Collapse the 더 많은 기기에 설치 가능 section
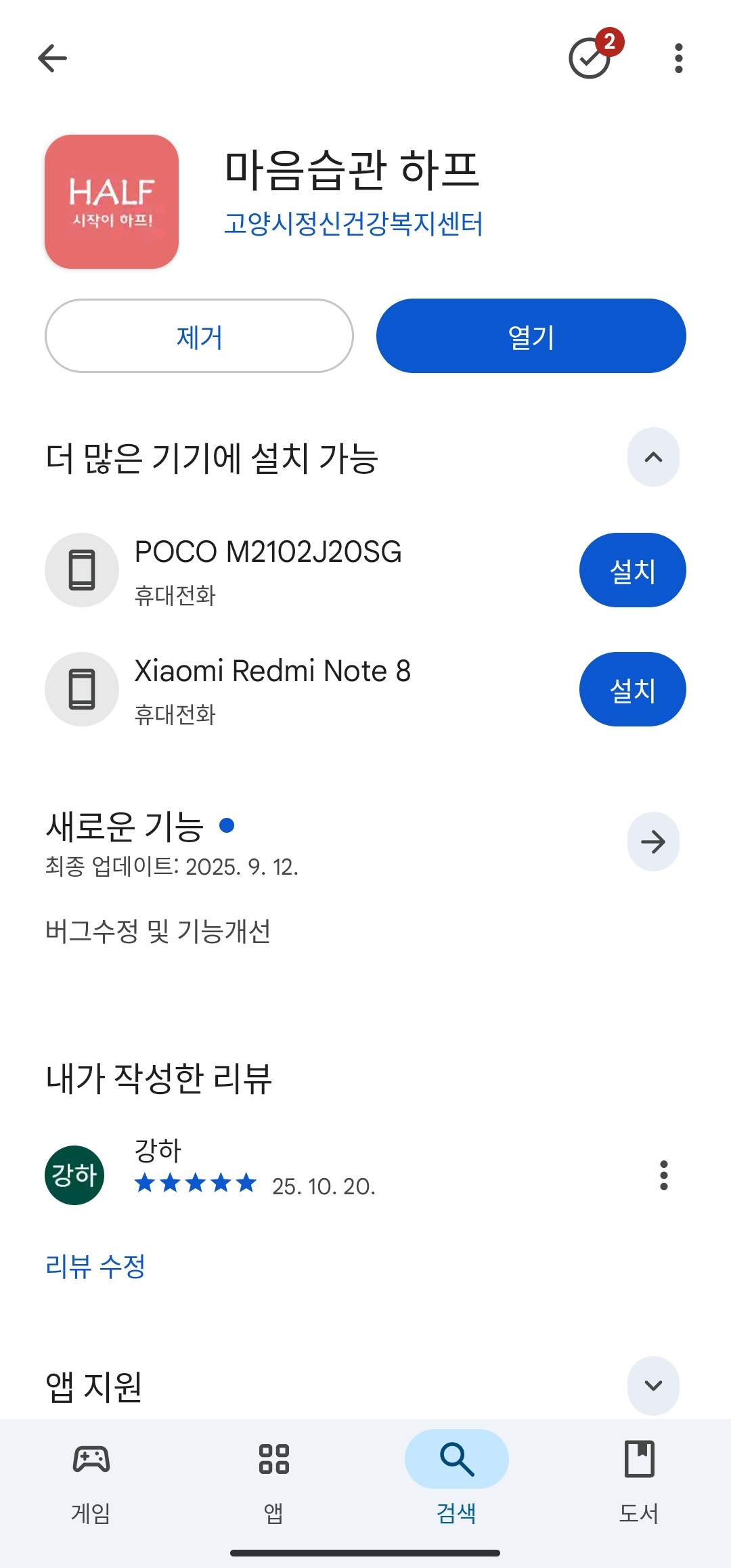731x1568 pixels. click(x=652, y=458)
